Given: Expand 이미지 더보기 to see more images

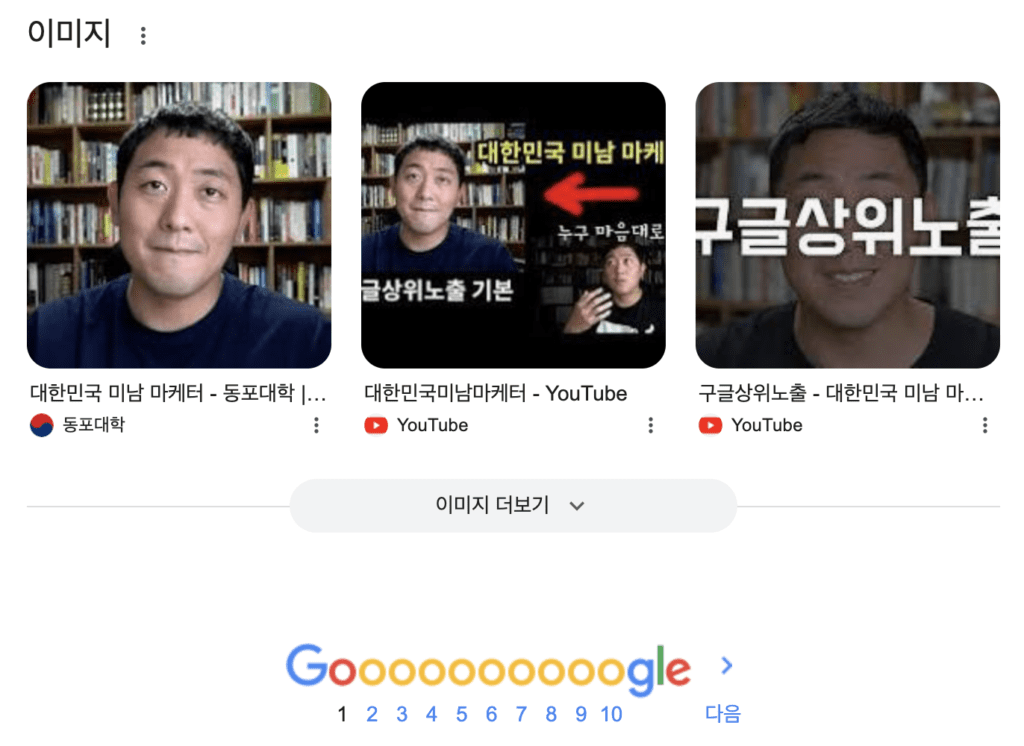Looking at the screenshot, I should [x=512, y=506].
